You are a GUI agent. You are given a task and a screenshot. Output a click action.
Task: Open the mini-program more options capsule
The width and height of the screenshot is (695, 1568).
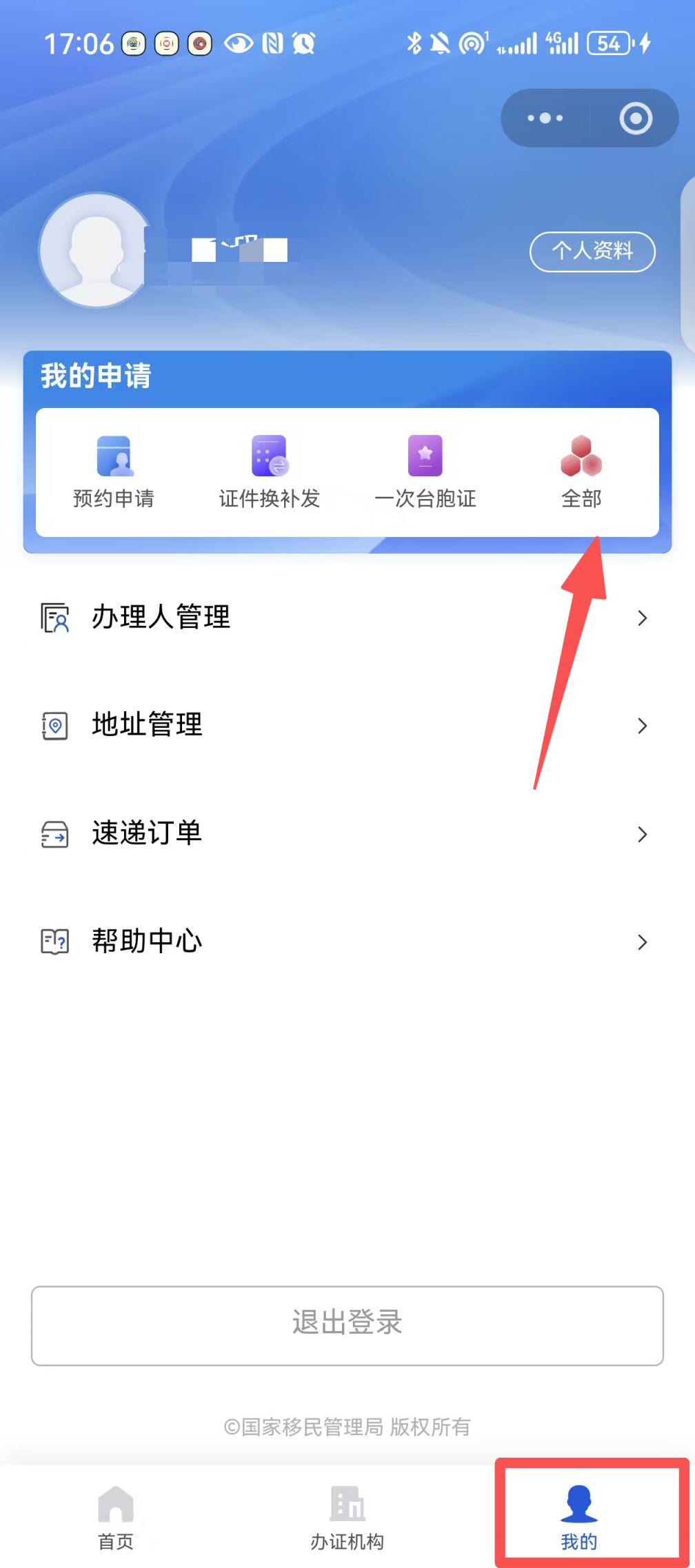tap(545, 118)
